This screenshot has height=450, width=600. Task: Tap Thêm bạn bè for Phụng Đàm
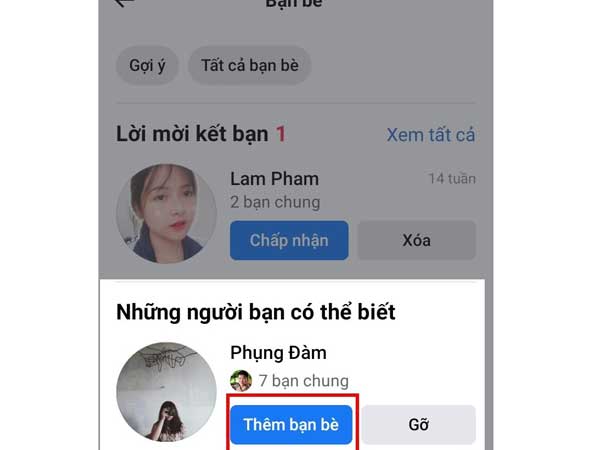[x=291, y=424]
